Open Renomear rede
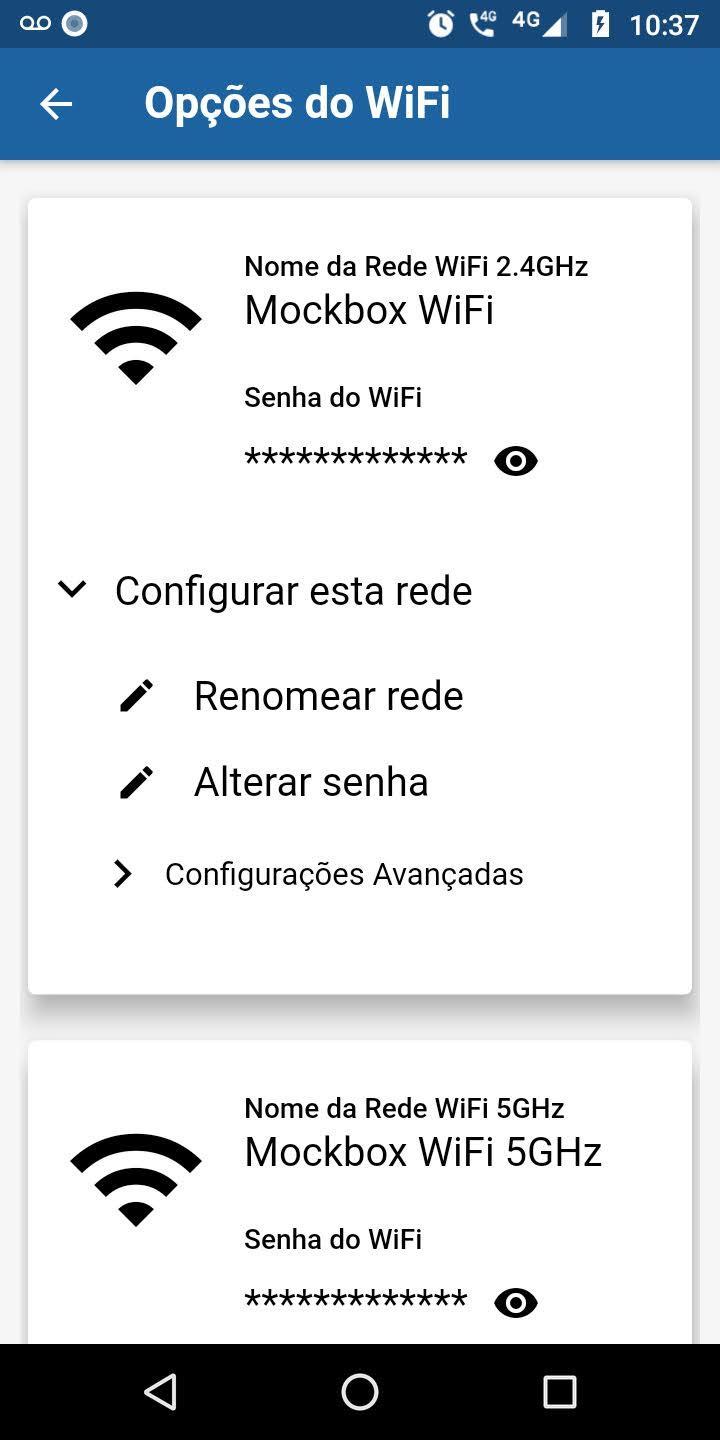This screenshot has width=720, height=1440. [291, 696]
